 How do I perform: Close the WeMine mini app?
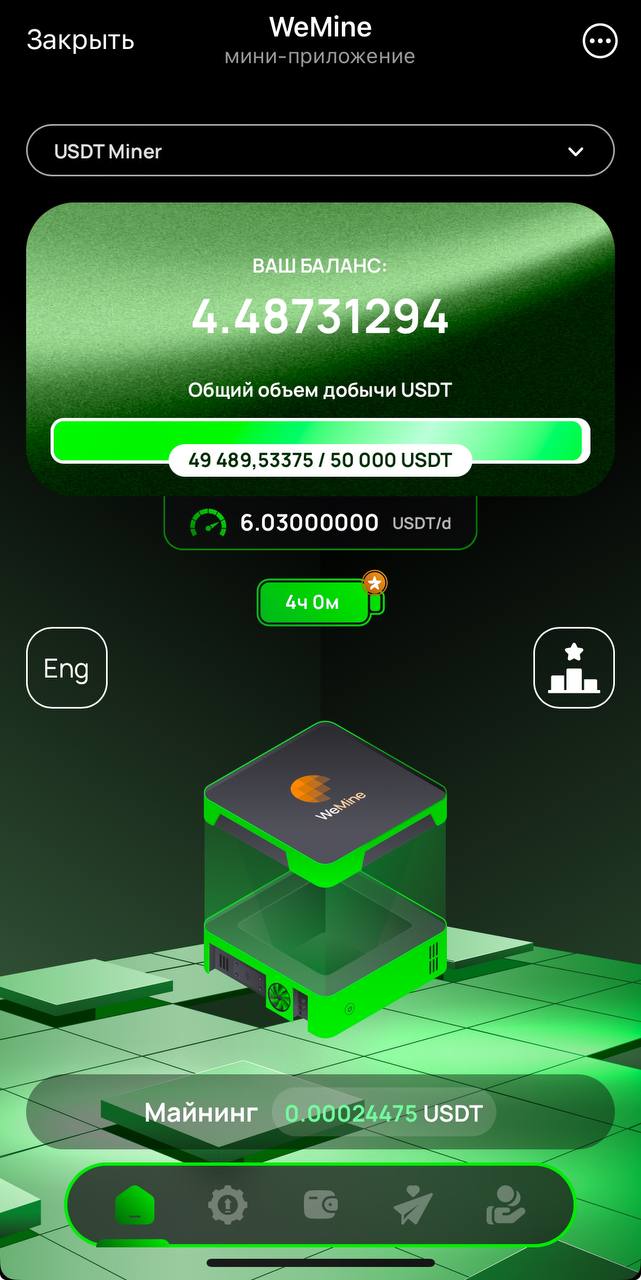[x=80, y=40]
